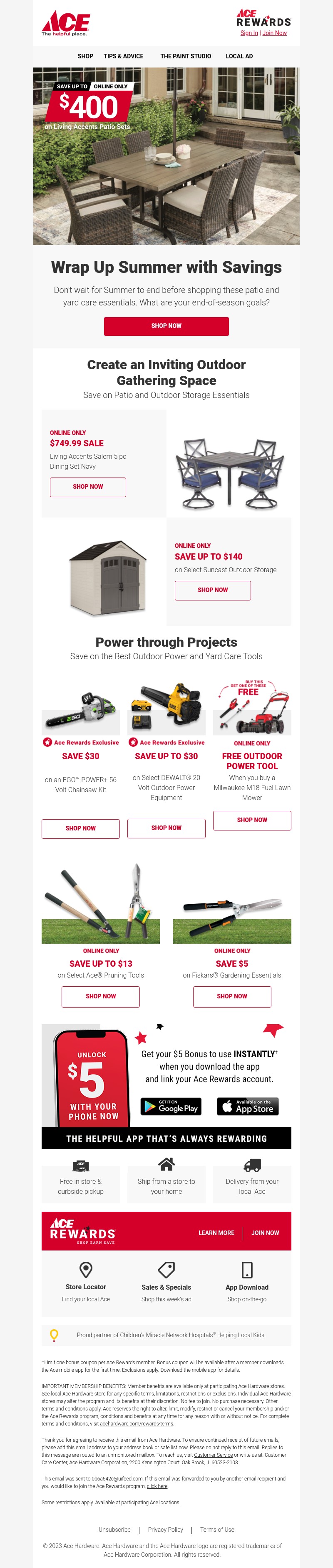Open the Join Now link under Ace Rewards

pyautogui.click(x=275, y=33)
